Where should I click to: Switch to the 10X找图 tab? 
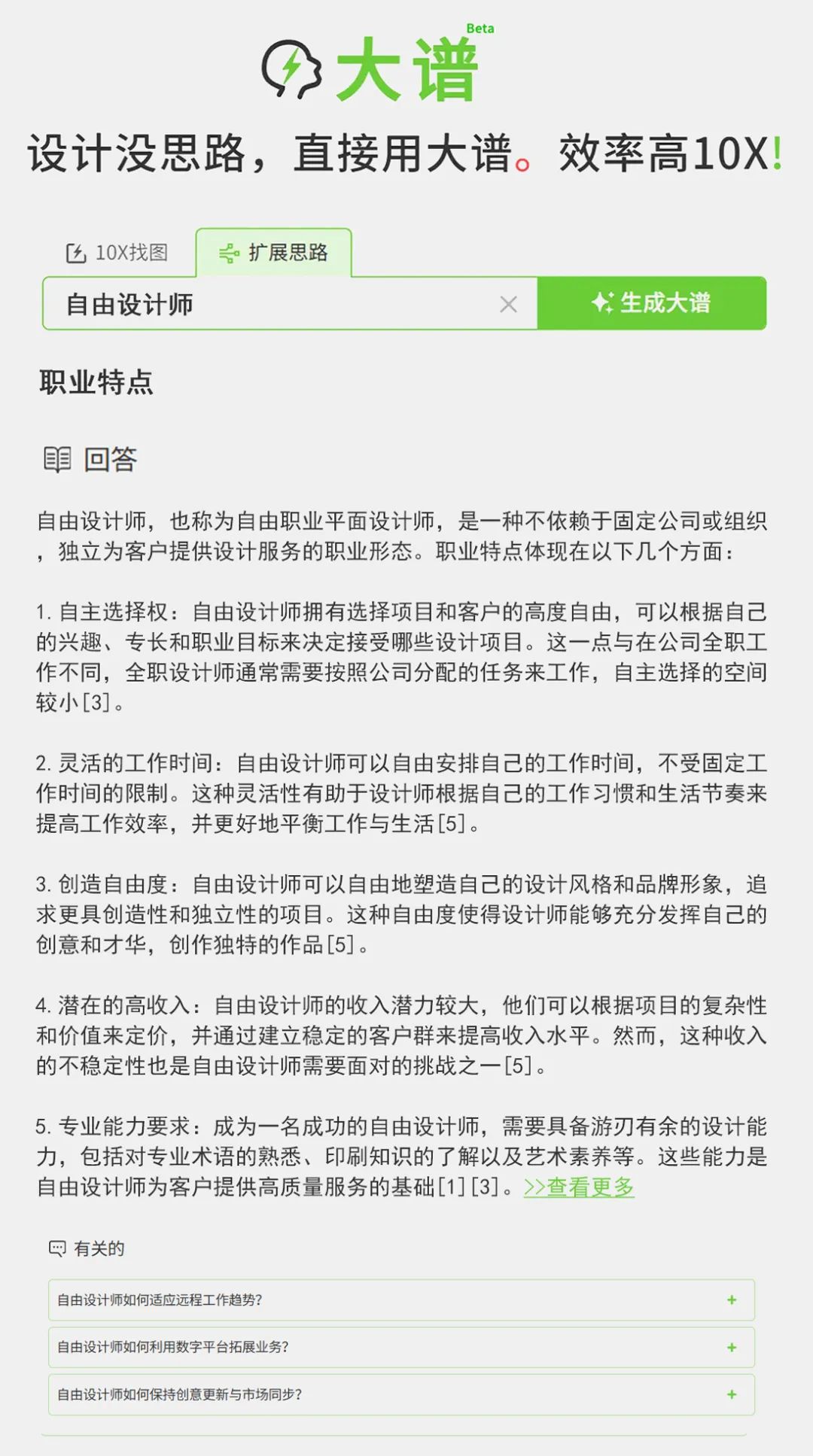[x=117, y=253]
